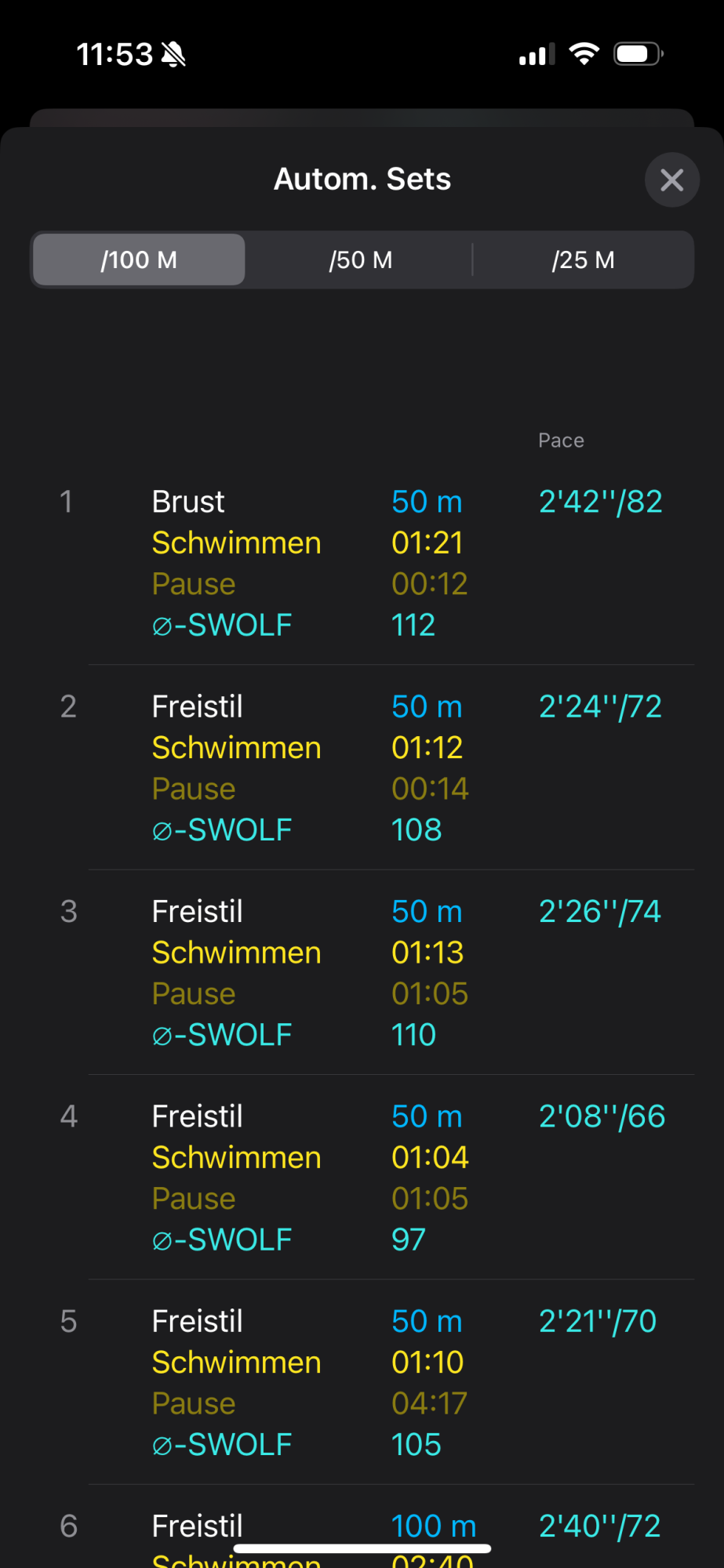Image resolution: width=724 pixels, height=1568 pixels.
Task: Switch to the /25 M pace view
Action: [583, 260]
